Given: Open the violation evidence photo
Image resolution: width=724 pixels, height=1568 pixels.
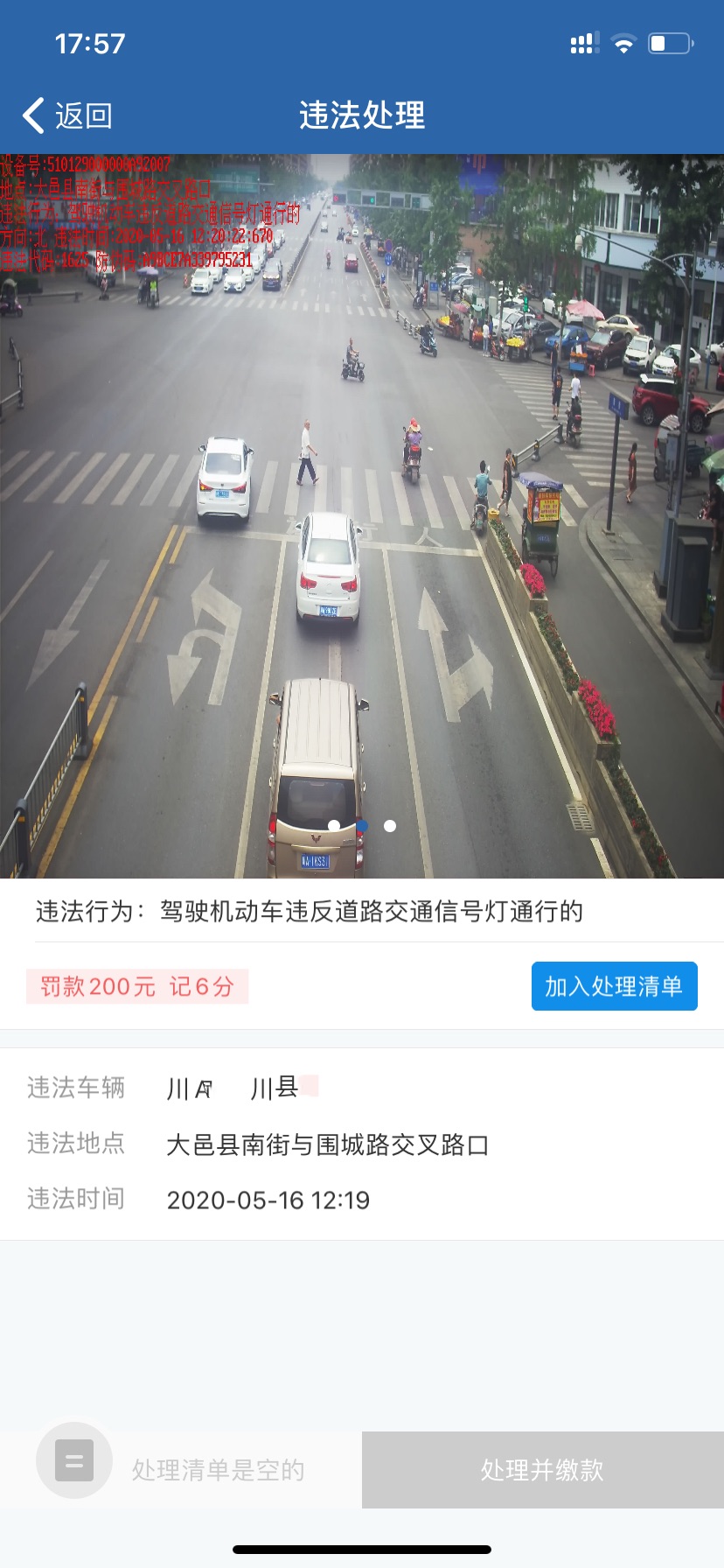Looking at the screenshot, I should point(362,516).
